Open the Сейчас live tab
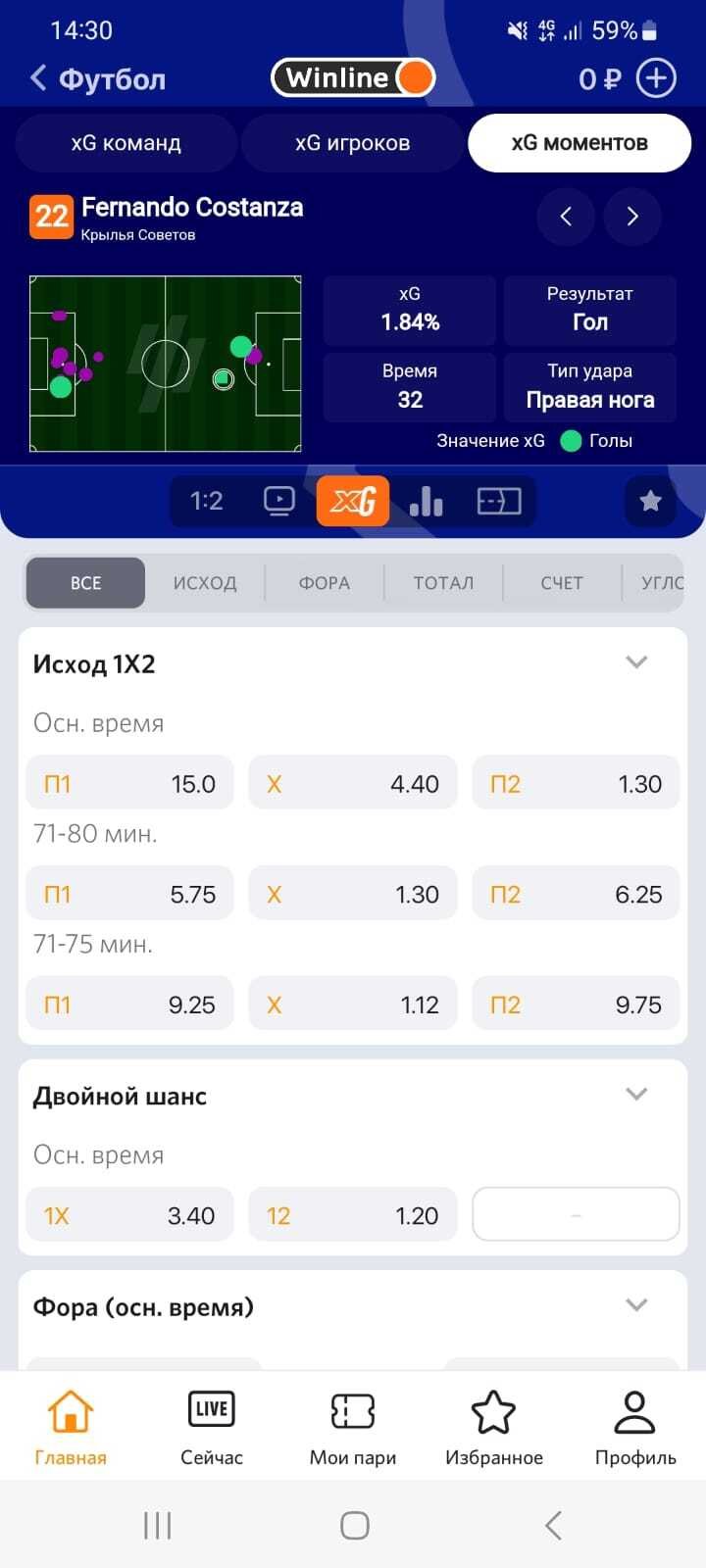 pyautogui.click(x=212, y=1426)
